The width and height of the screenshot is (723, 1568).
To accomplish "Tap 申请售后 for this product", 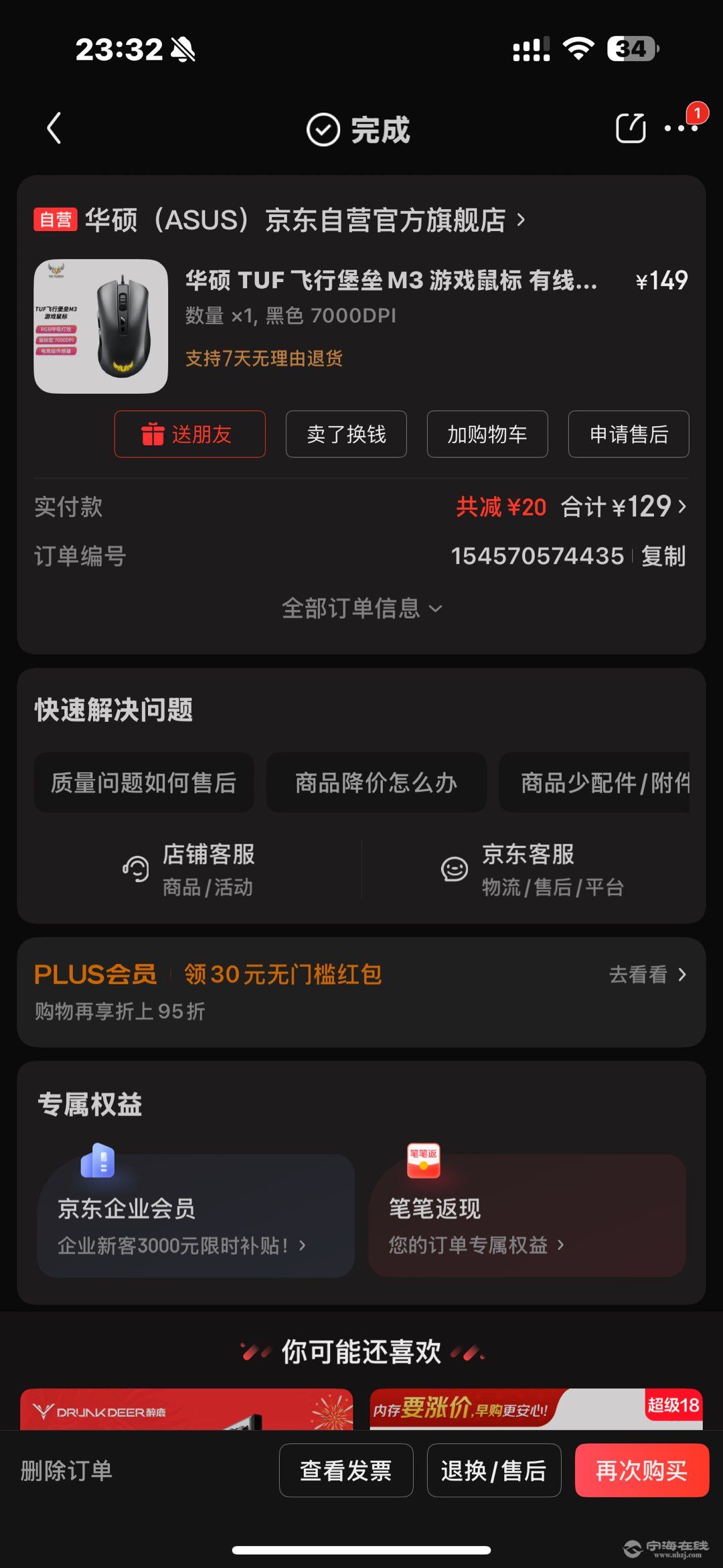I will click(629, 434).
